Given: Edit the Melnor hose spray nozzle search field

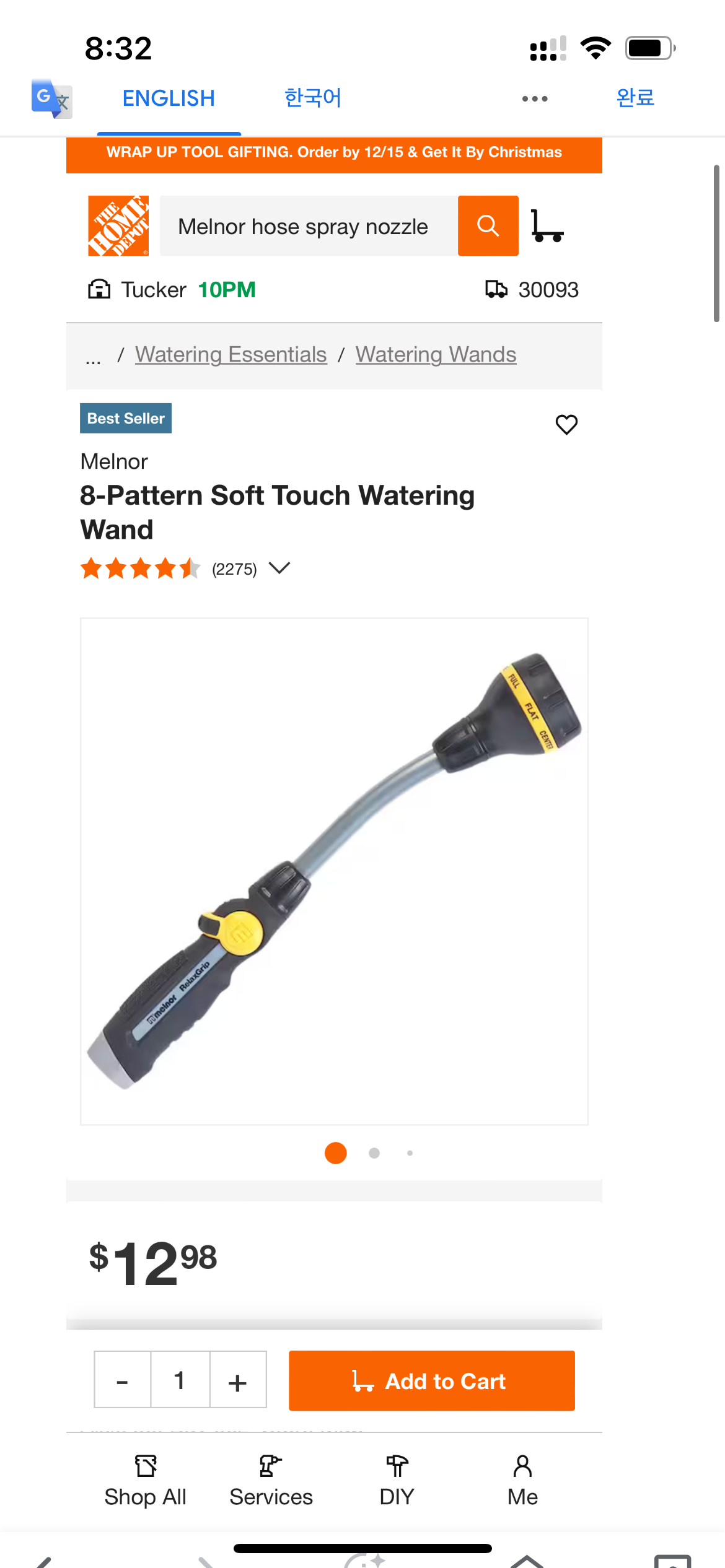Looking at the screenshot, I should (x=308, y=227).
